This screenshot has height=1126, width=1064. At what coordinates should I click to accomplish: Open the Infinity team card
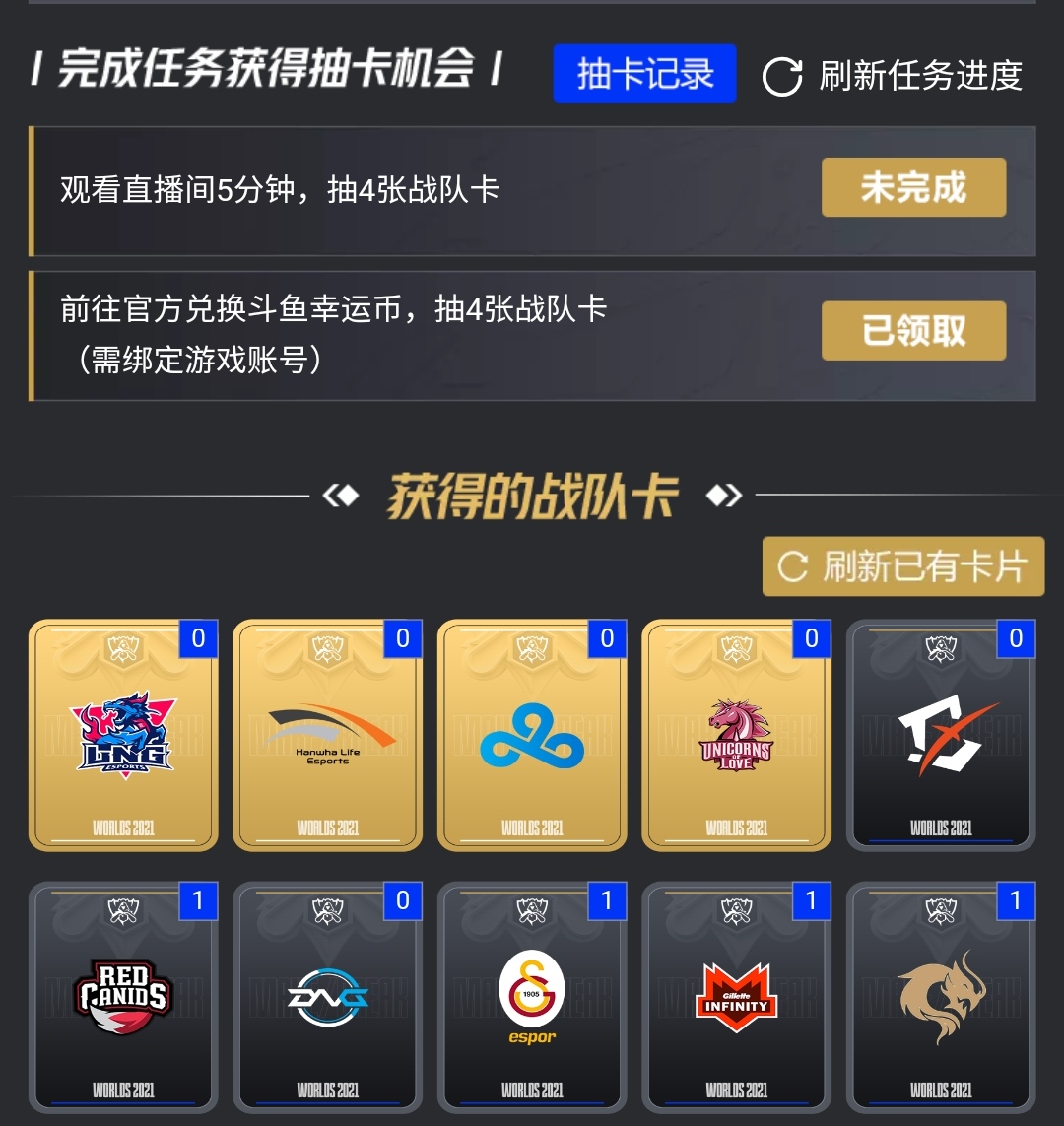pyautogui.click(x=737, y=997)
